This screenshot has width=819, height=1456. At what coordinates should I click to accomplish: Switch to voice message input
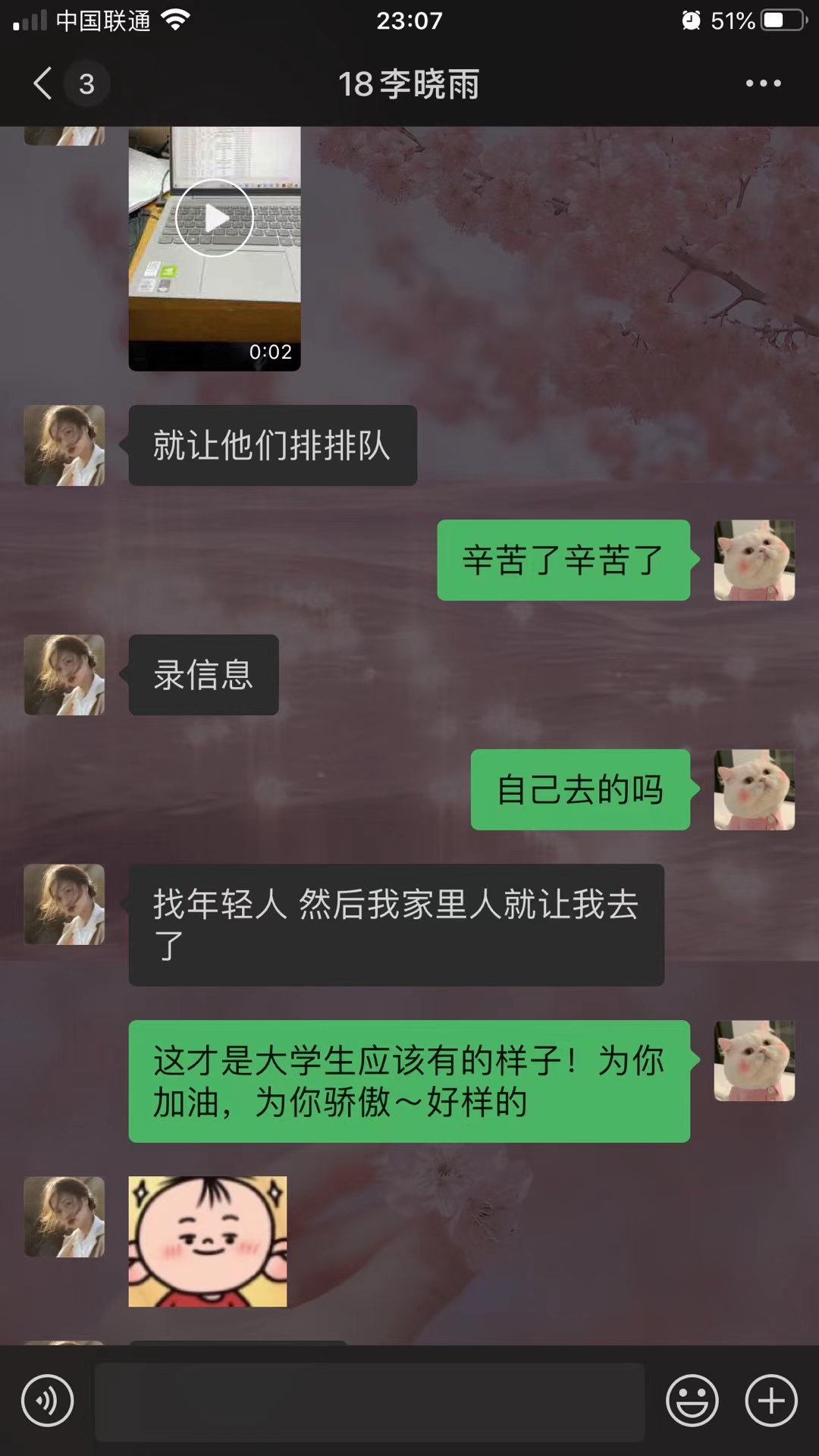click(47, 1401)
